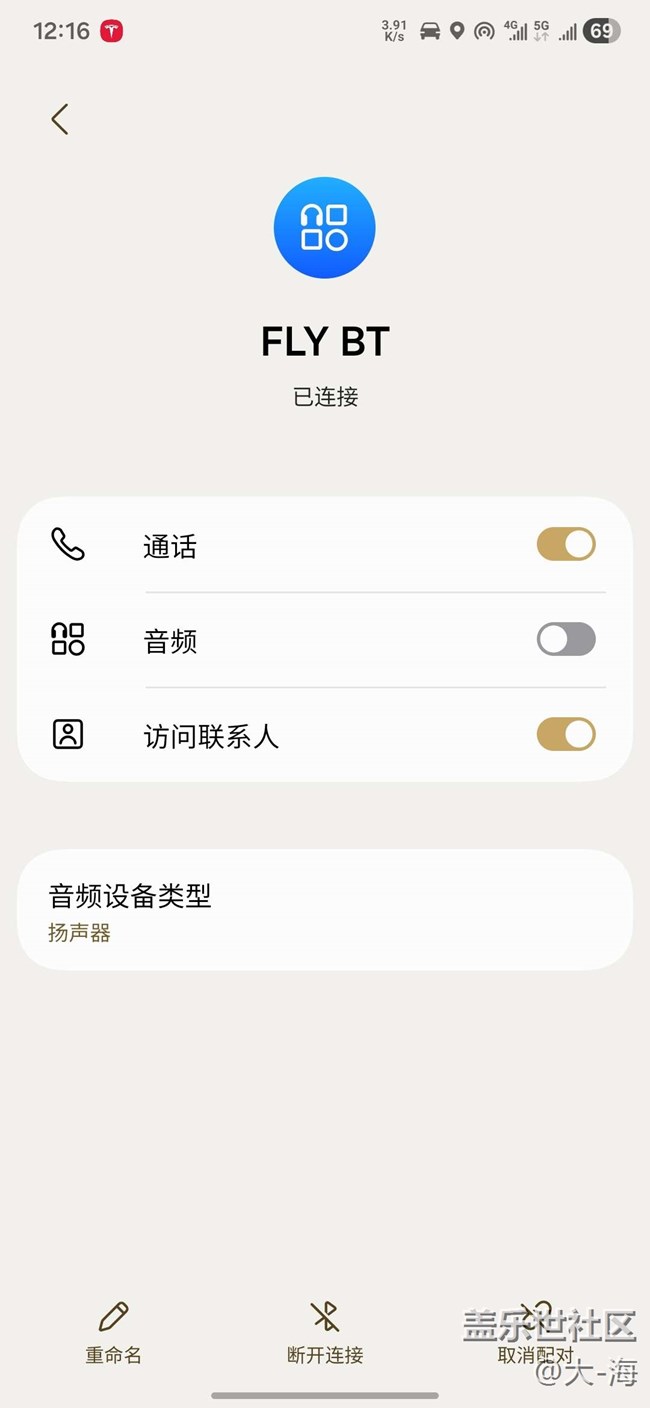Enable the 音频 audio switch
The width and height of the screenshot is (650, 1408).
point(565,640)
